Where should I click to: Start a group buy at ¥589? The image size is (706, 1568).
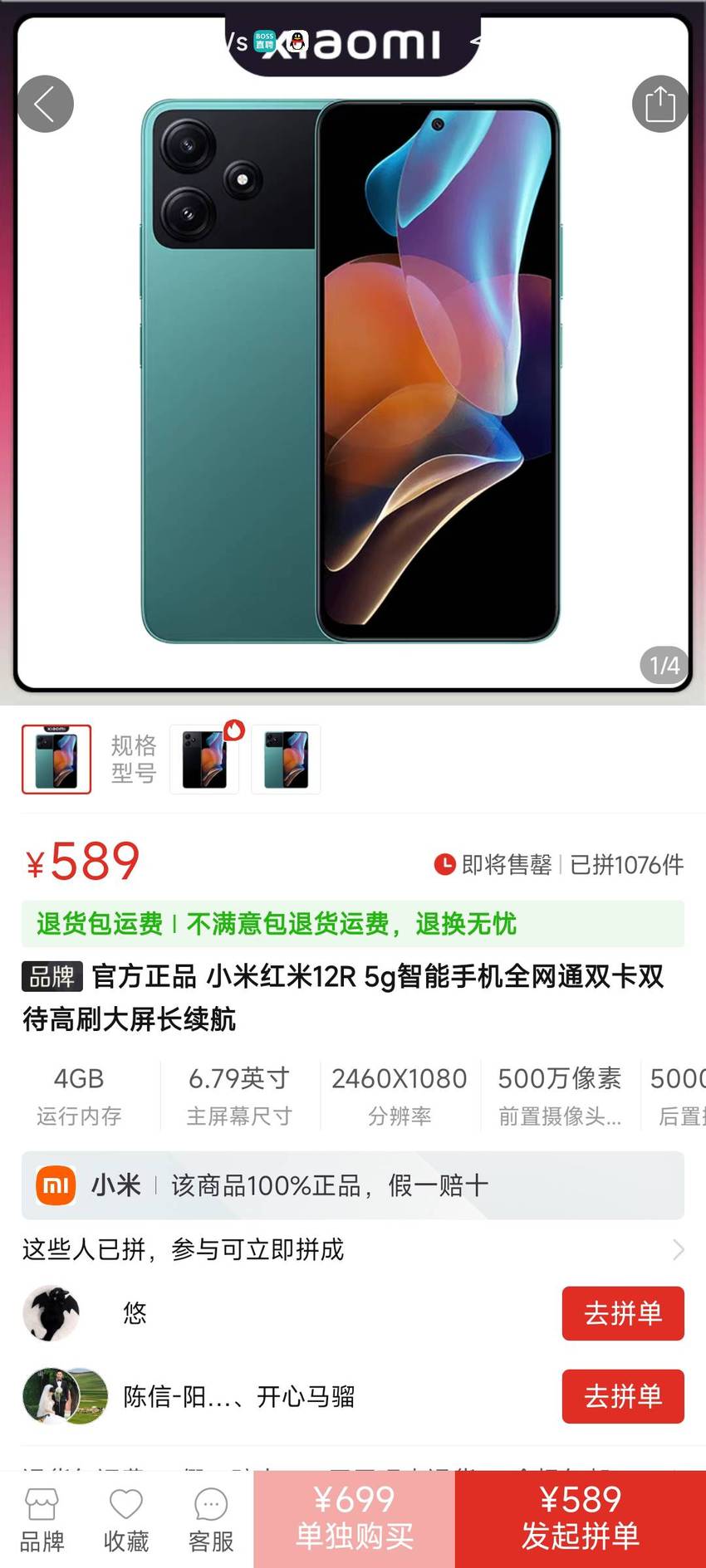pos(581,1519)
